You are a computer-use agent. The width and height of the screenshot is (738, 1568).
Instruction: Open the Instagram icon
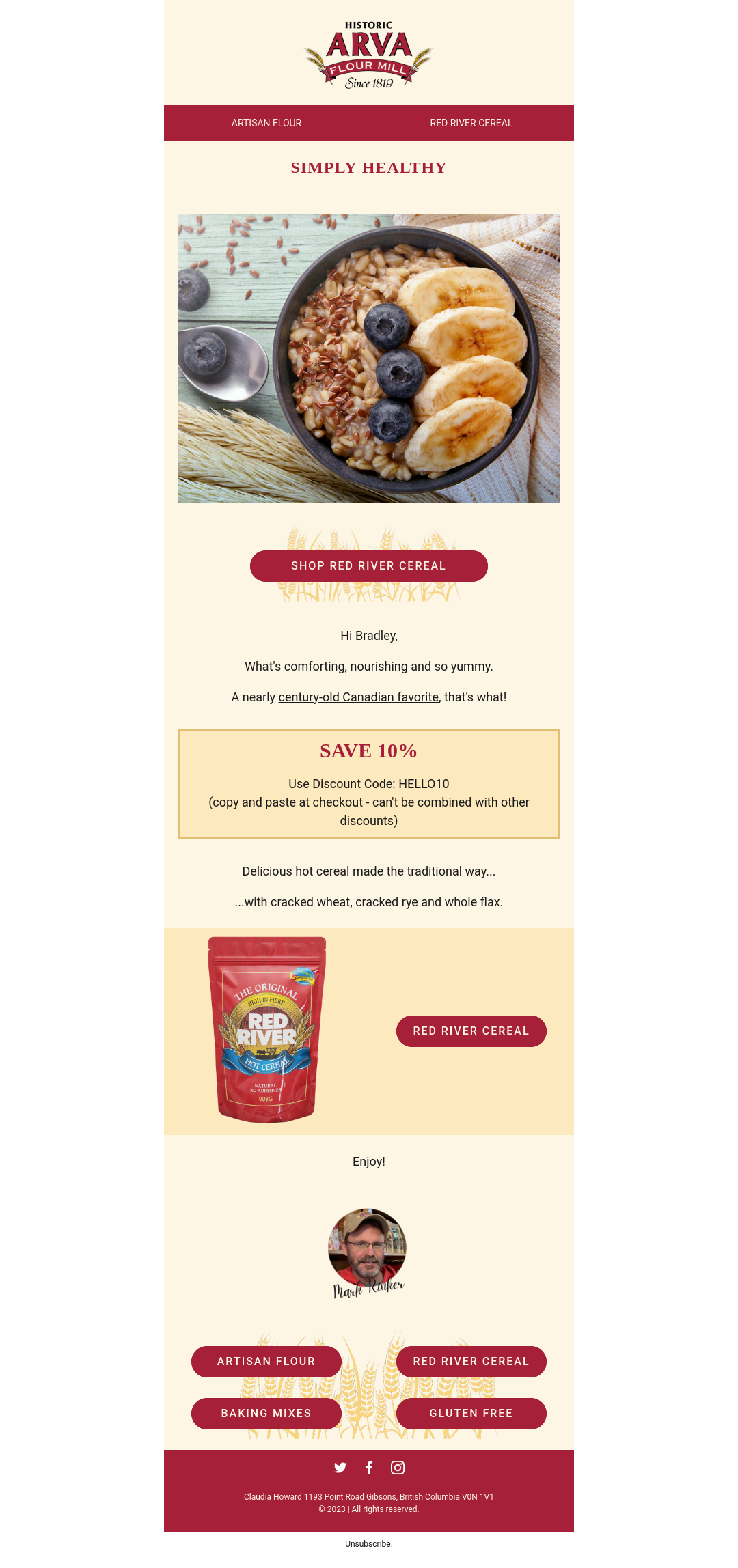(x=398, y=1467)
